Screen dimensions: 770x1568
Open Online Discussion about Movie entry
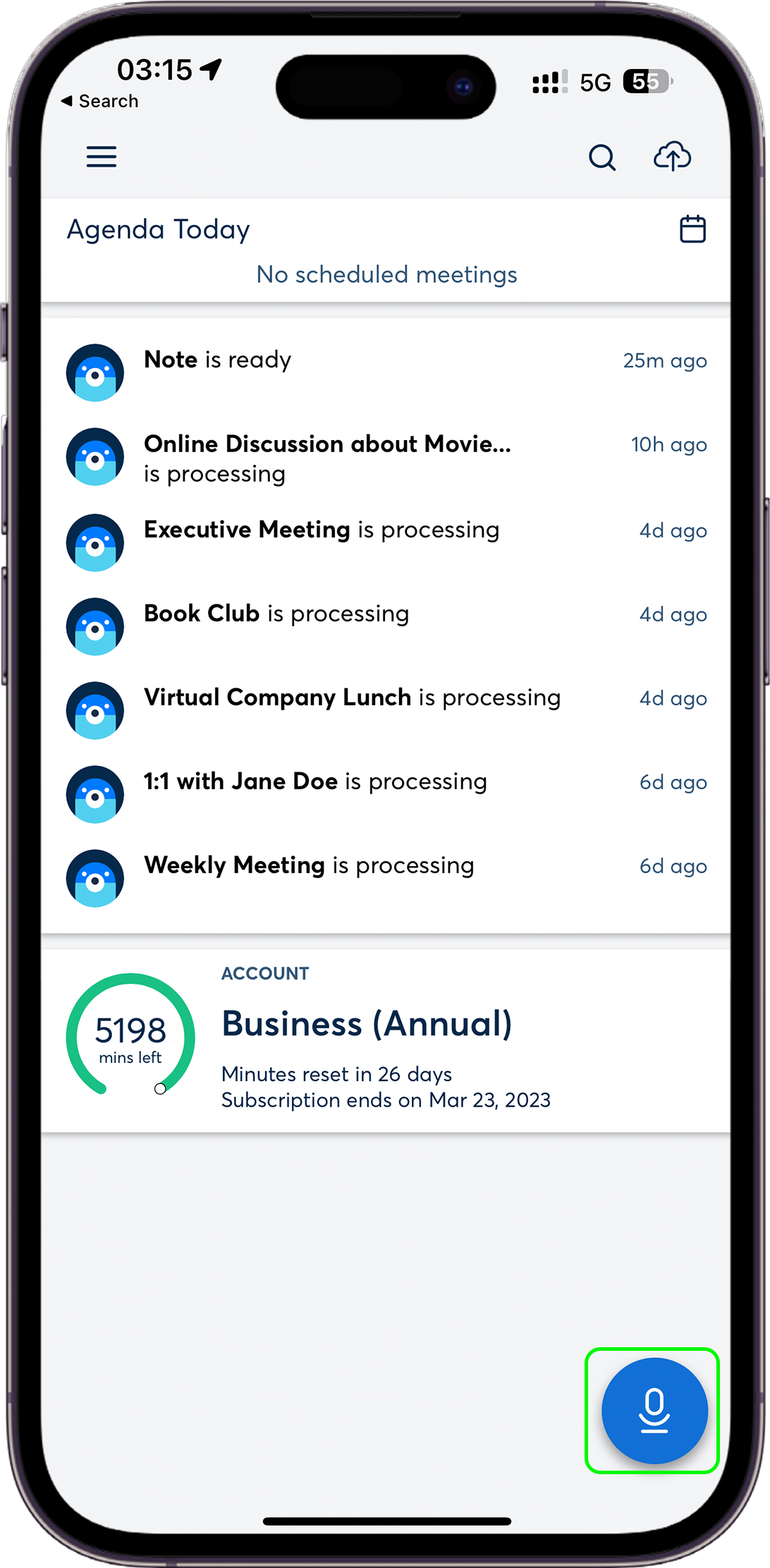tap(386, 457)
